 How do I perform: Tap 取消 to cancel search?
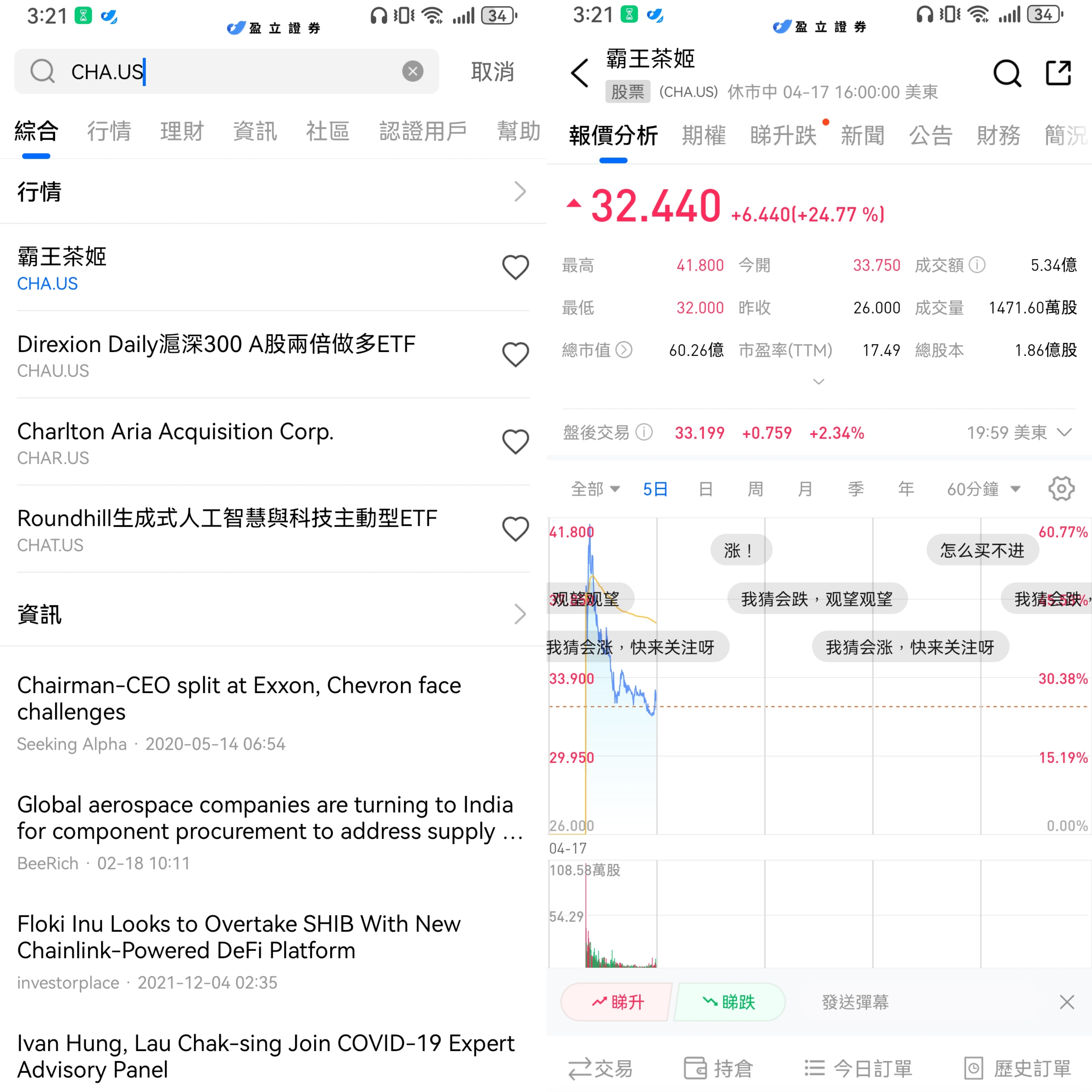pos(492,72)
